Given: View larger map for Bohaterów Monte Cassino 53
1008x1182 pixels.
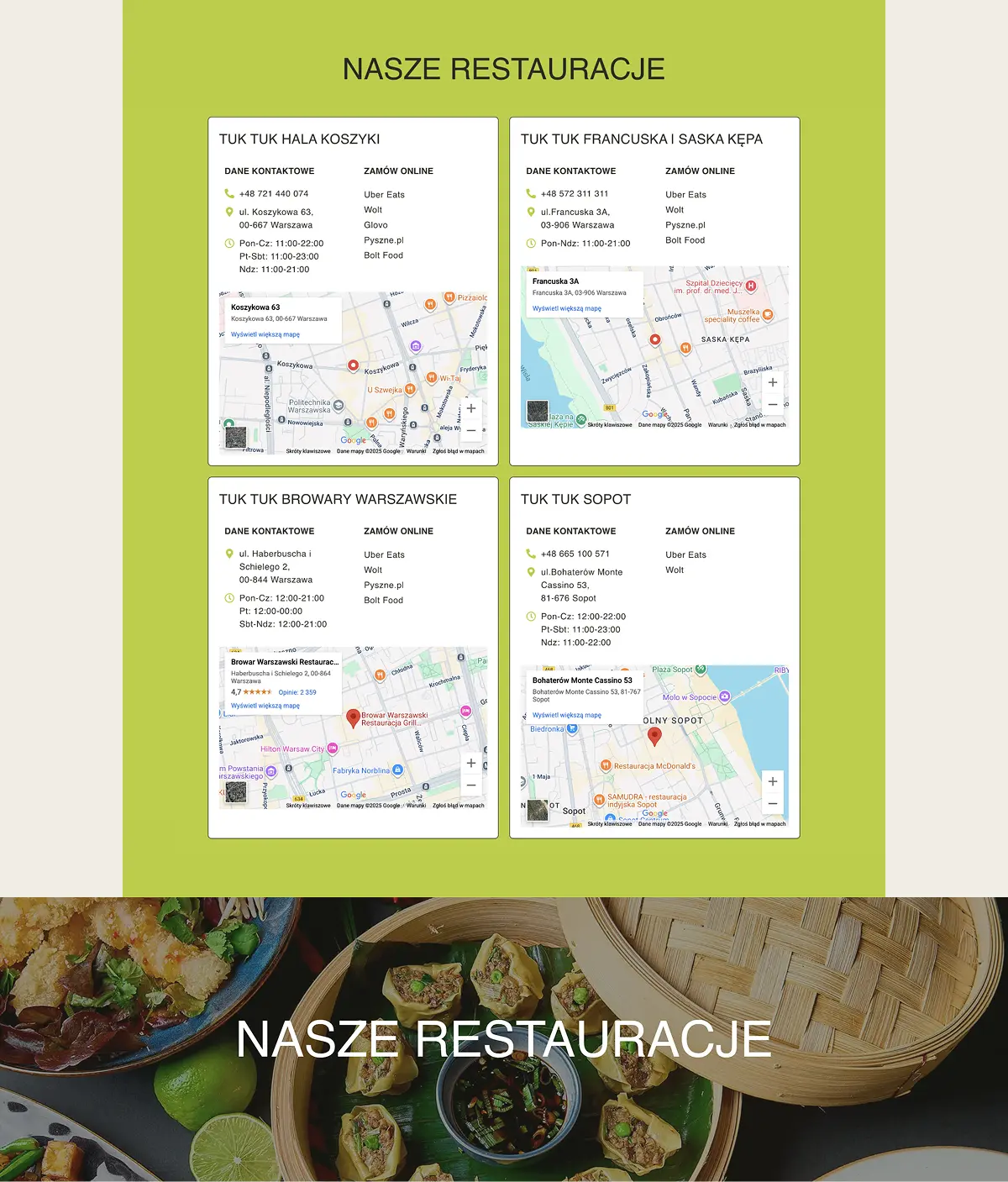Looking at the screenshot, I should [x=566, y=716].
